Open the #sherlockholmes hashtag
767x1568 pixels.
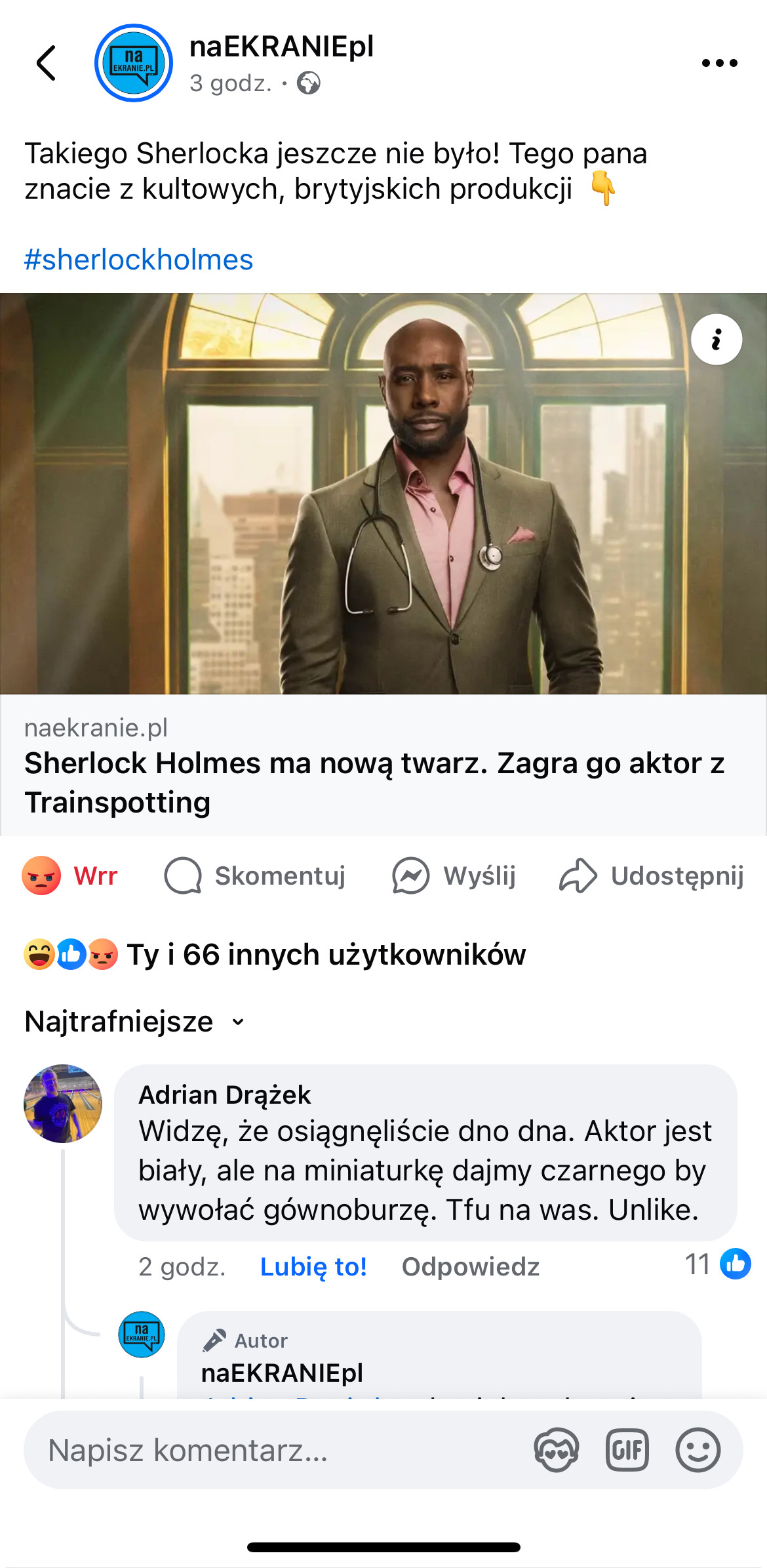click(138, 260)
